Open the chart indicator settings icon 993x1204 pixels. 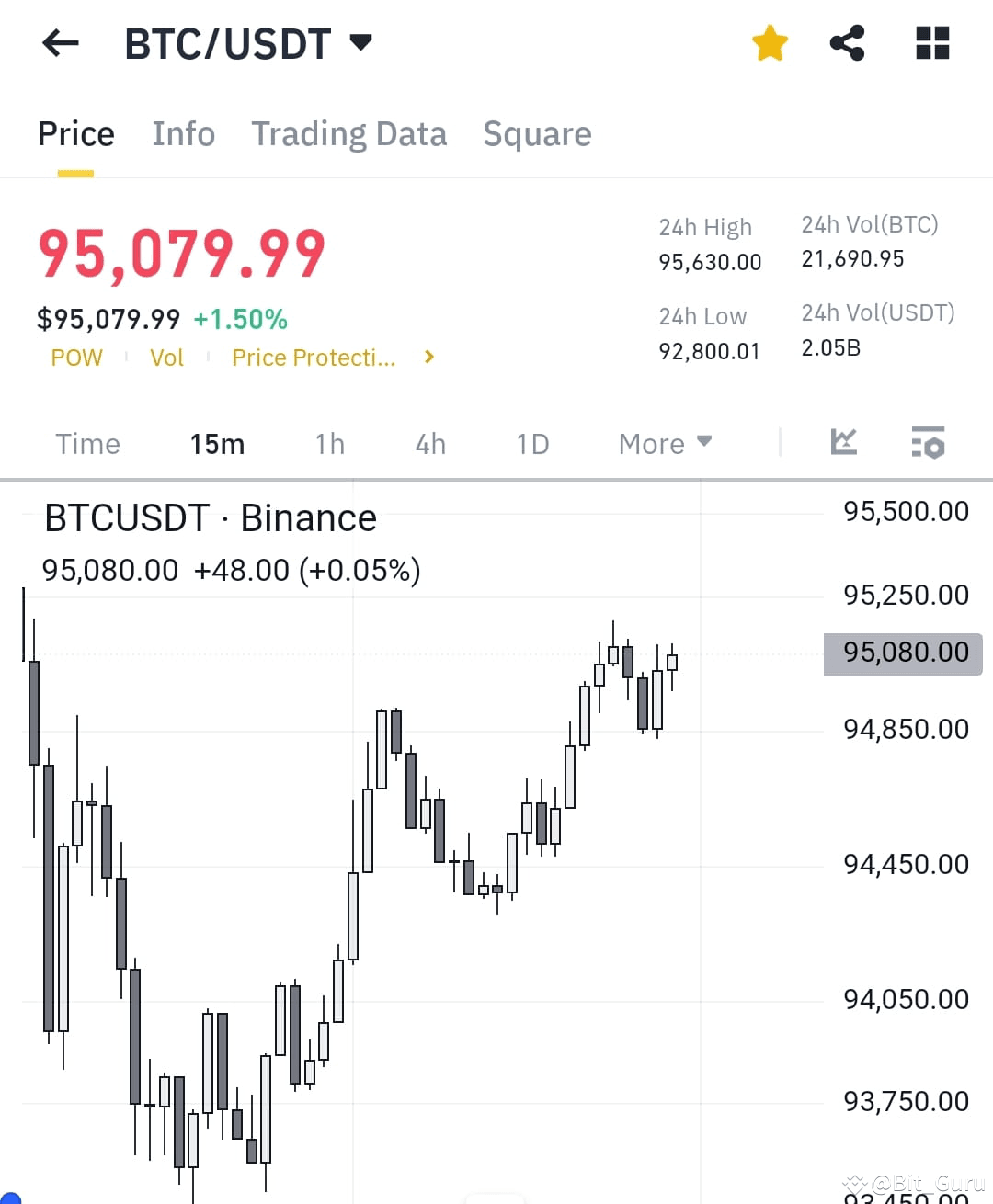click(x=928, y=444)
